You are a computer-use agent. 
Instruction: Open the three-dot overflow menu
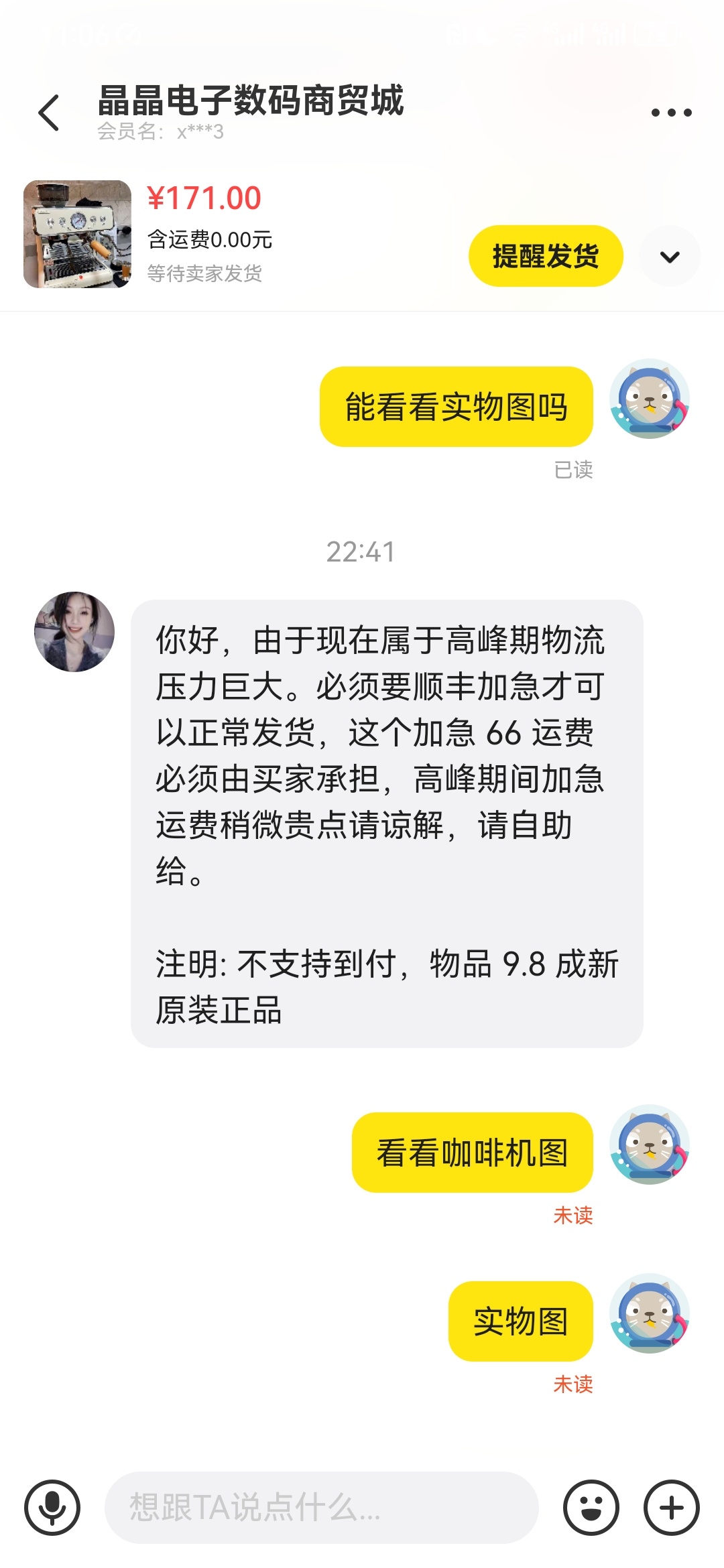pos(671,113)
